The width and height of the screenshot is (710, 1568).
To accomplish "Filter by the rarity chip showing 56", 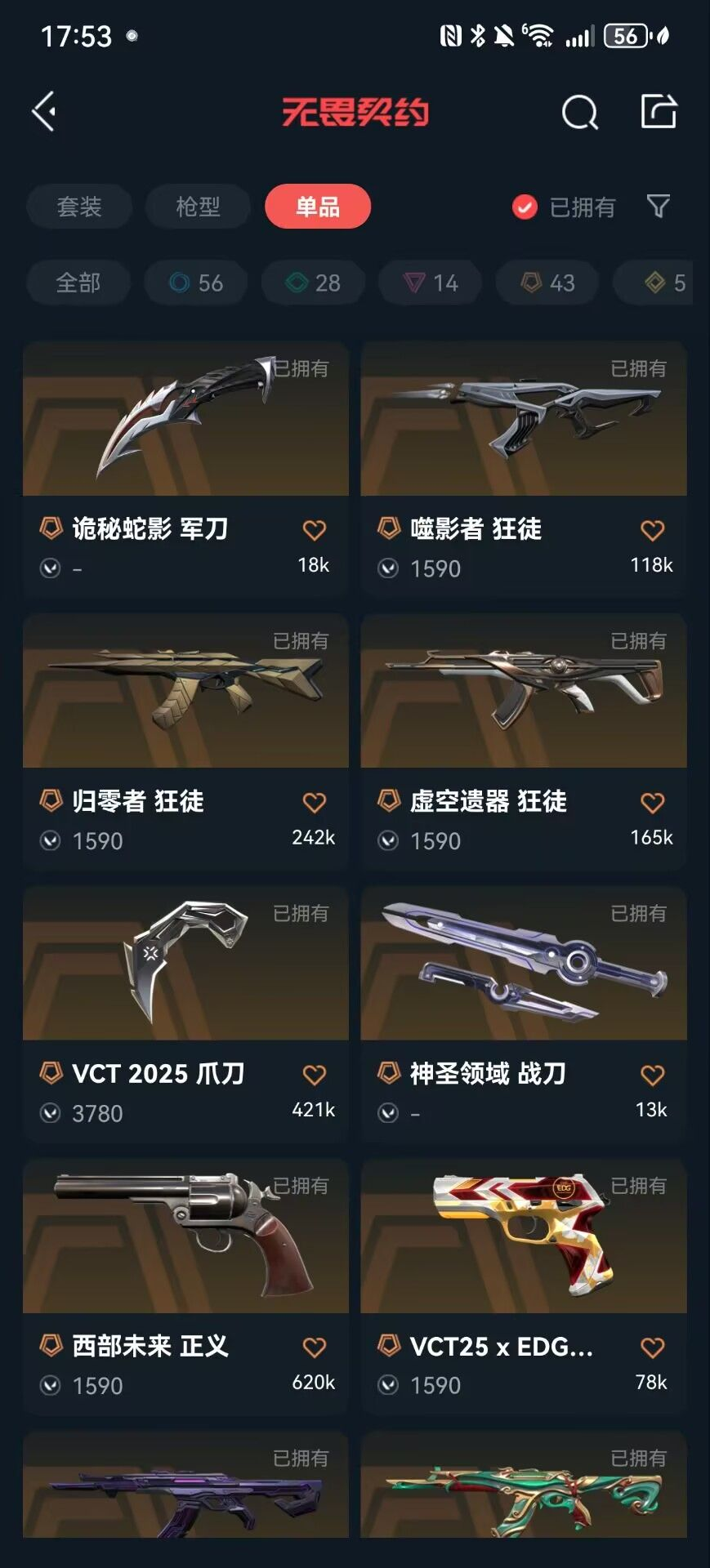I will [x=196, y=283].
